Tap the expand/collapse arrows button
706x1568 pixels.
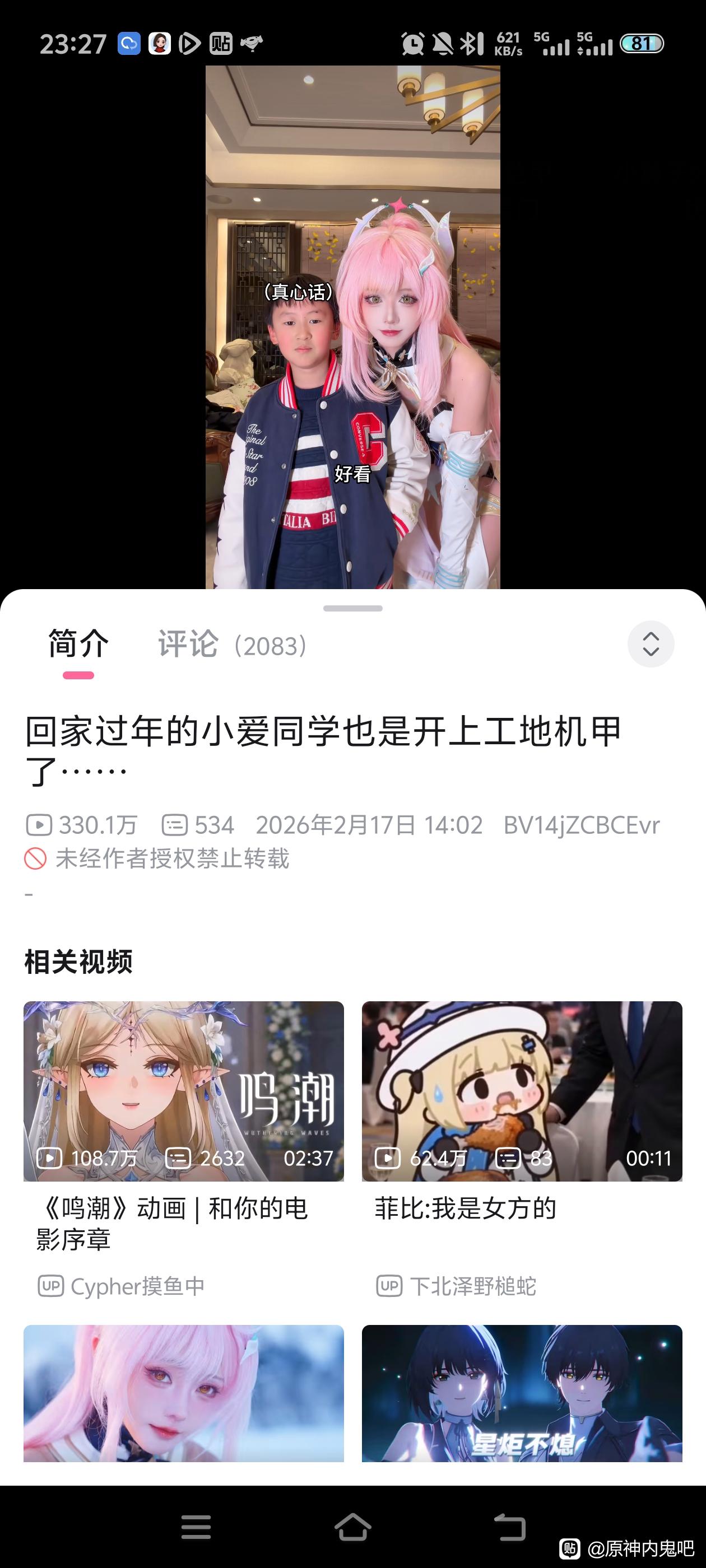651,644
